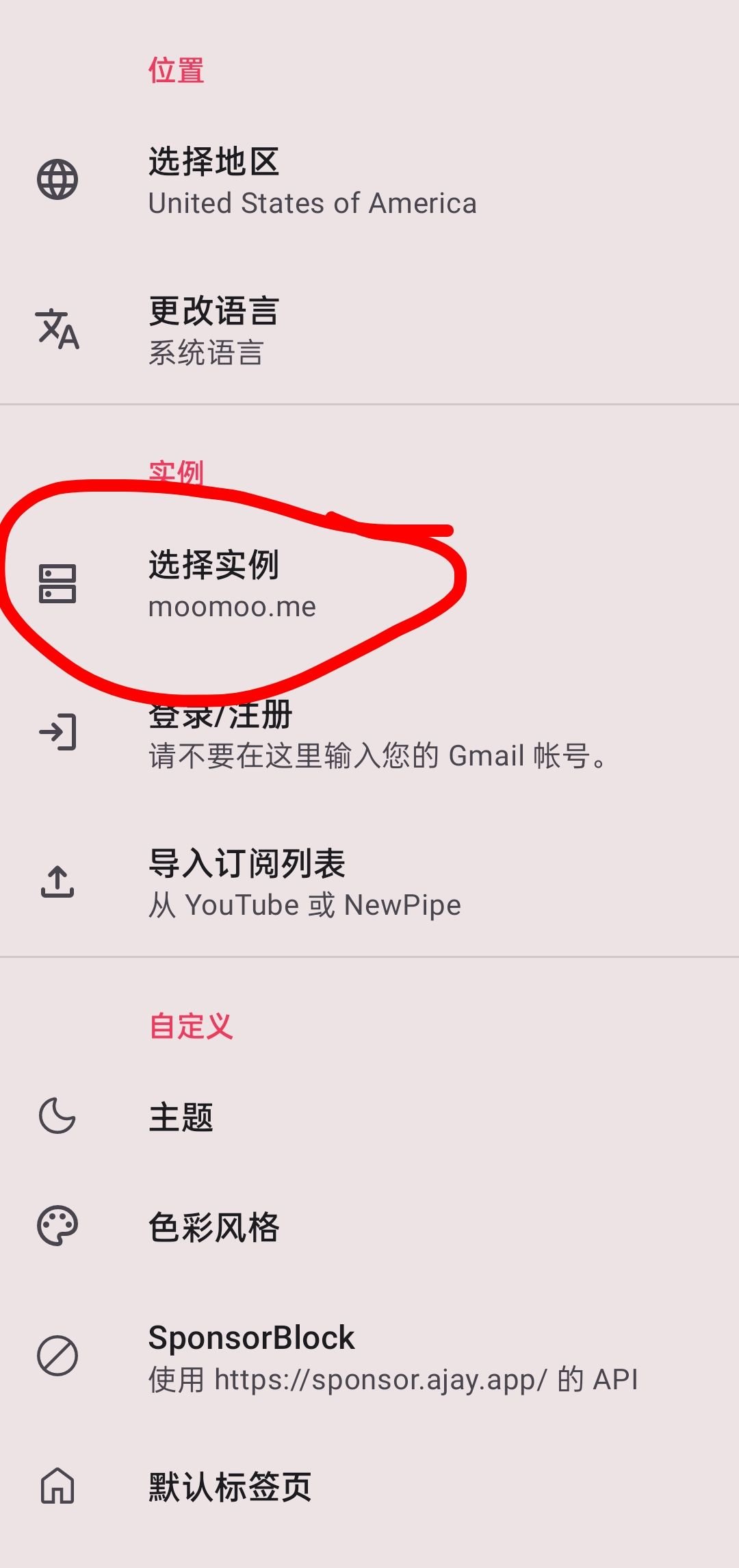The width and height of the screenshot is (739, 1568).
Task: Click the globe icon next to 选择地区
Action: [57, 180]
